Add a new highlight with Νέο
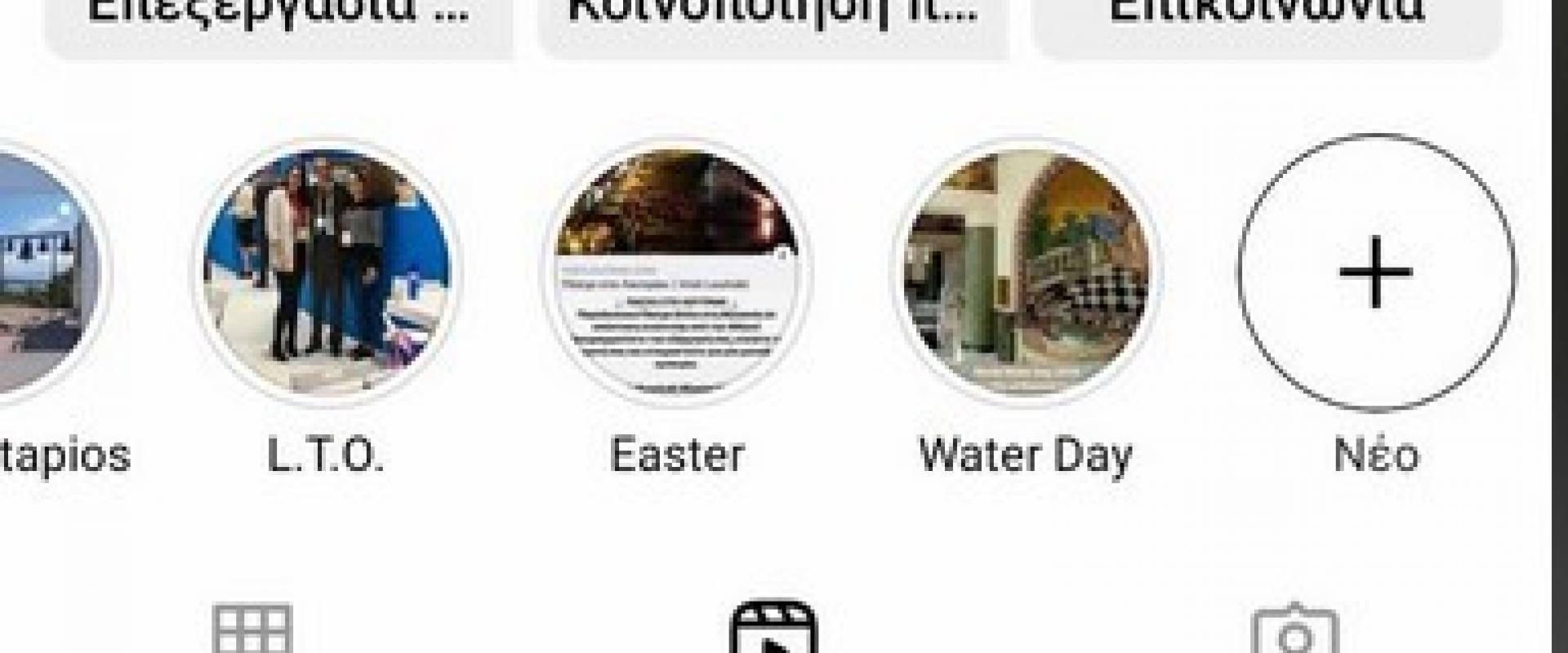The image size is (1568, 653). 1375,273
